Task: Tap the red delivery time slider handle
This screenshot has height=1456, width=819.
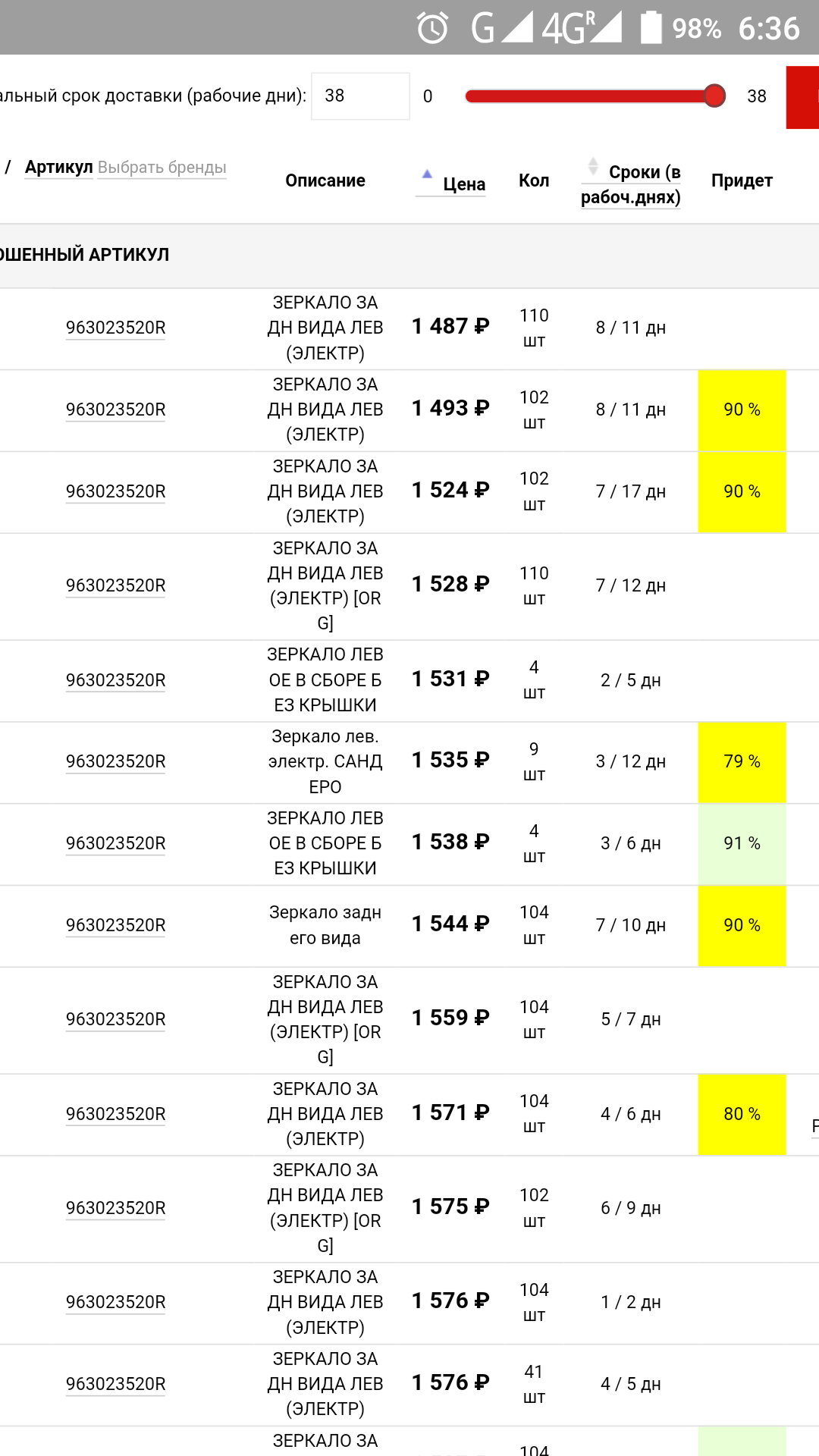Action: point(714,96)
